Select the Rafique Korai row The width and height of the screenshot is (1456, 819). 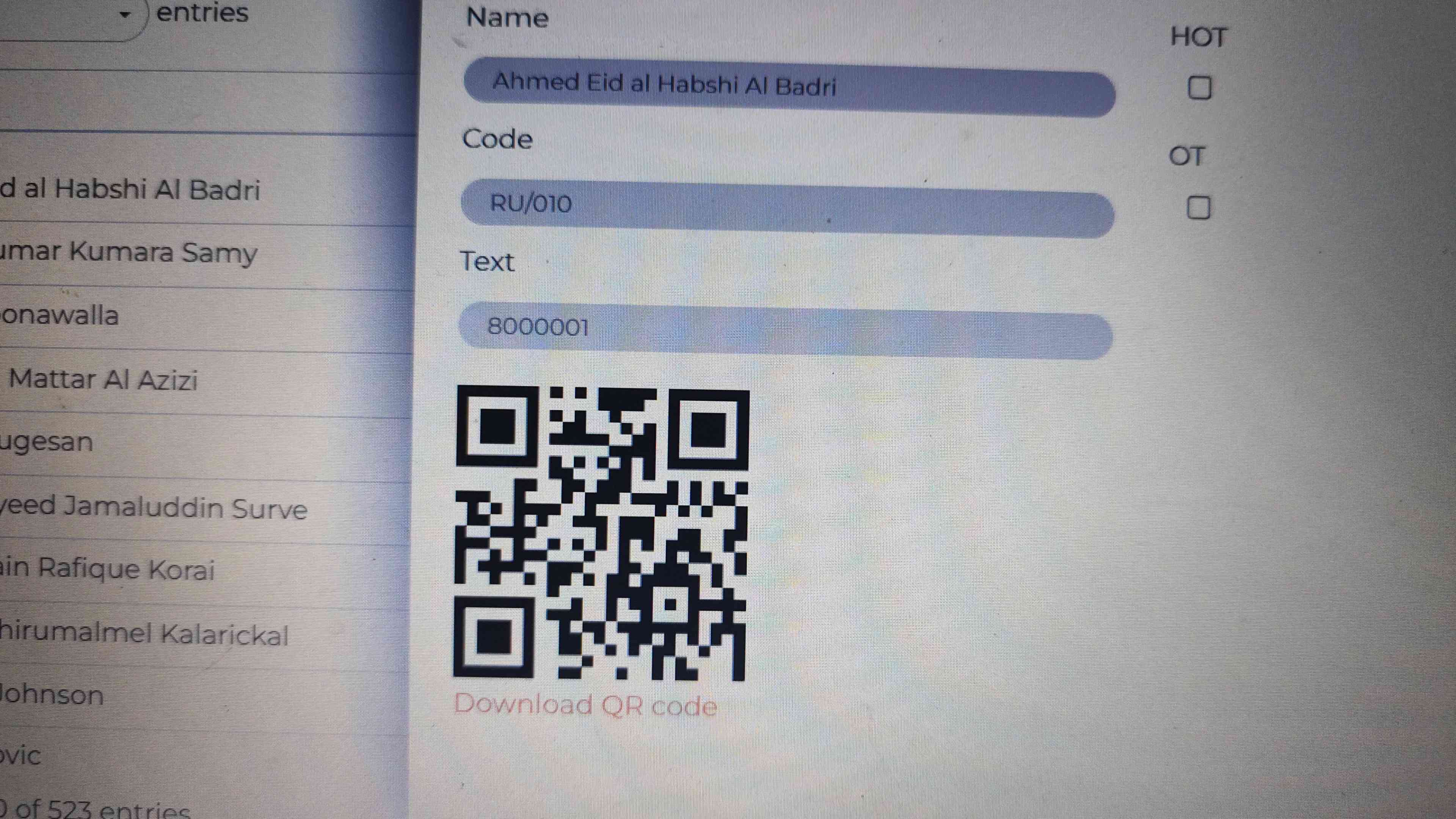(x=107, y=570)
